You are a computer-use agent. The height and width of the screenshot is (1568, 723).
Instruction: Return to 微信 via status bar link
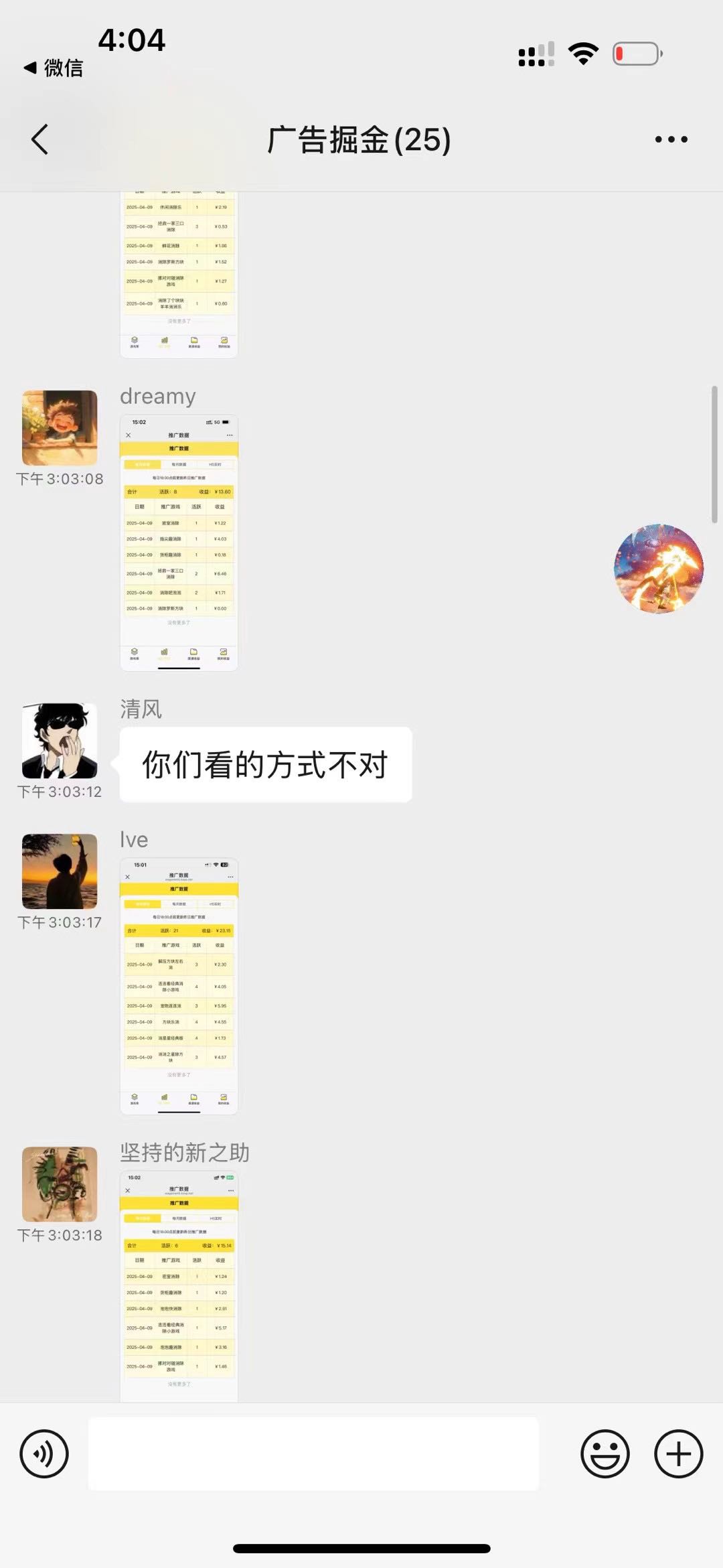point(54,68)
